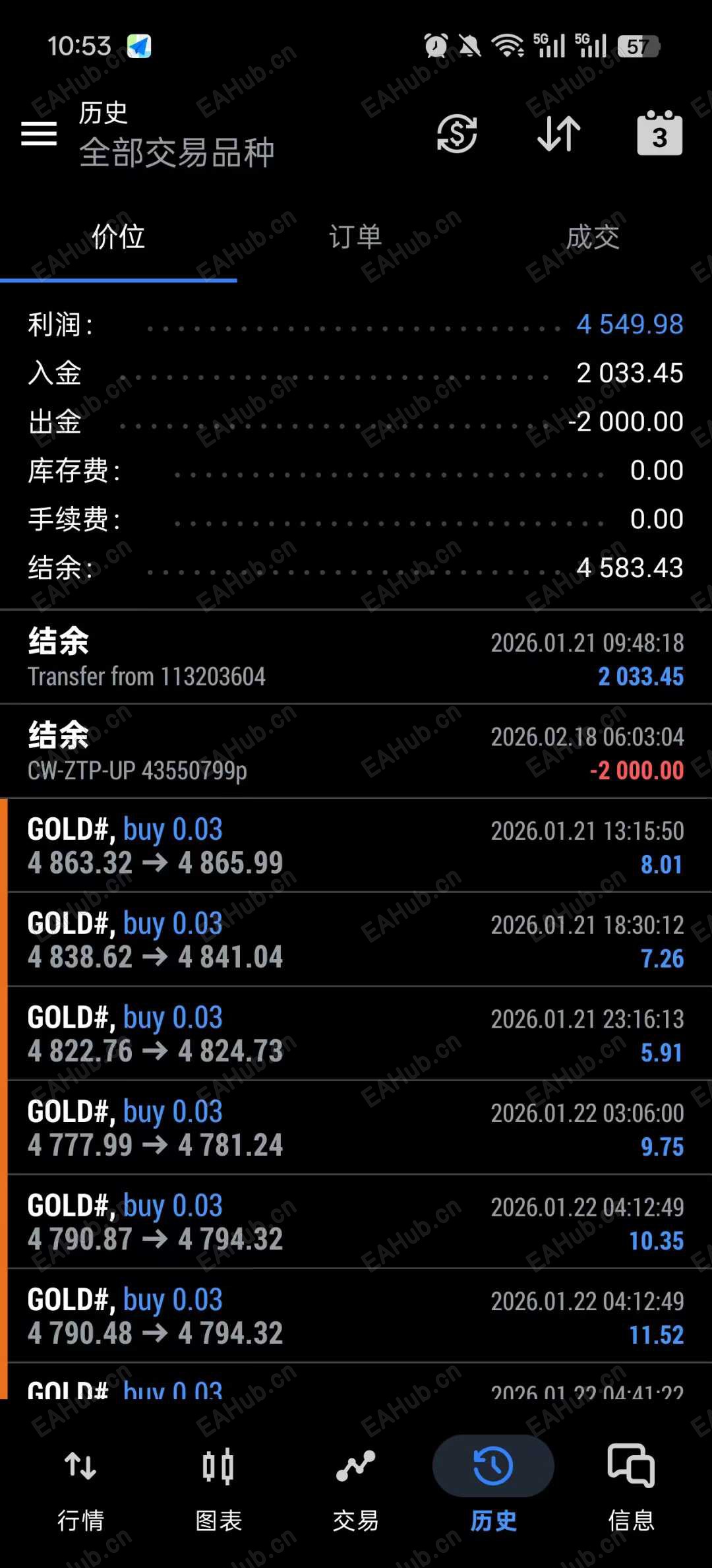Switch to the 成交 tab
This screenshot has height=1568, width=712.
click(x=593, y=237)
